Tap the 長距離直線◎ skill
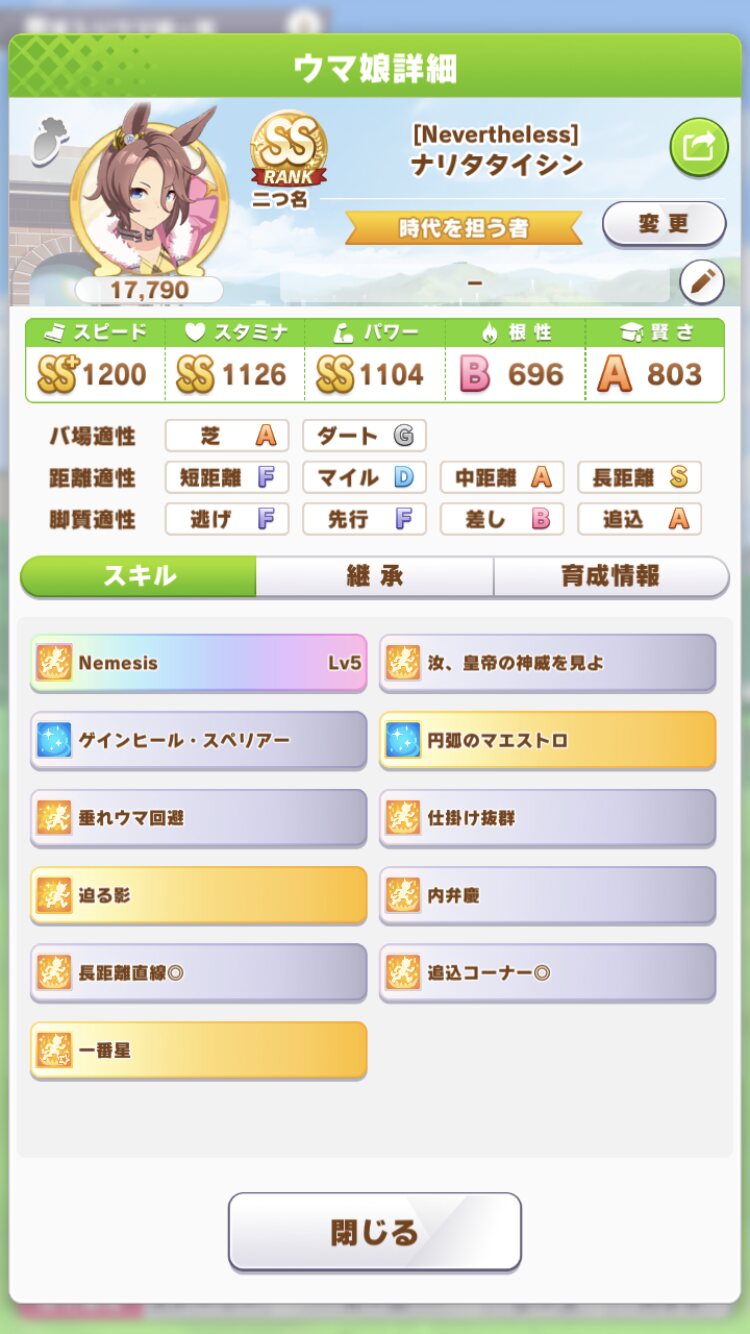The image size is (750, 1334). [x=198, y=972]
